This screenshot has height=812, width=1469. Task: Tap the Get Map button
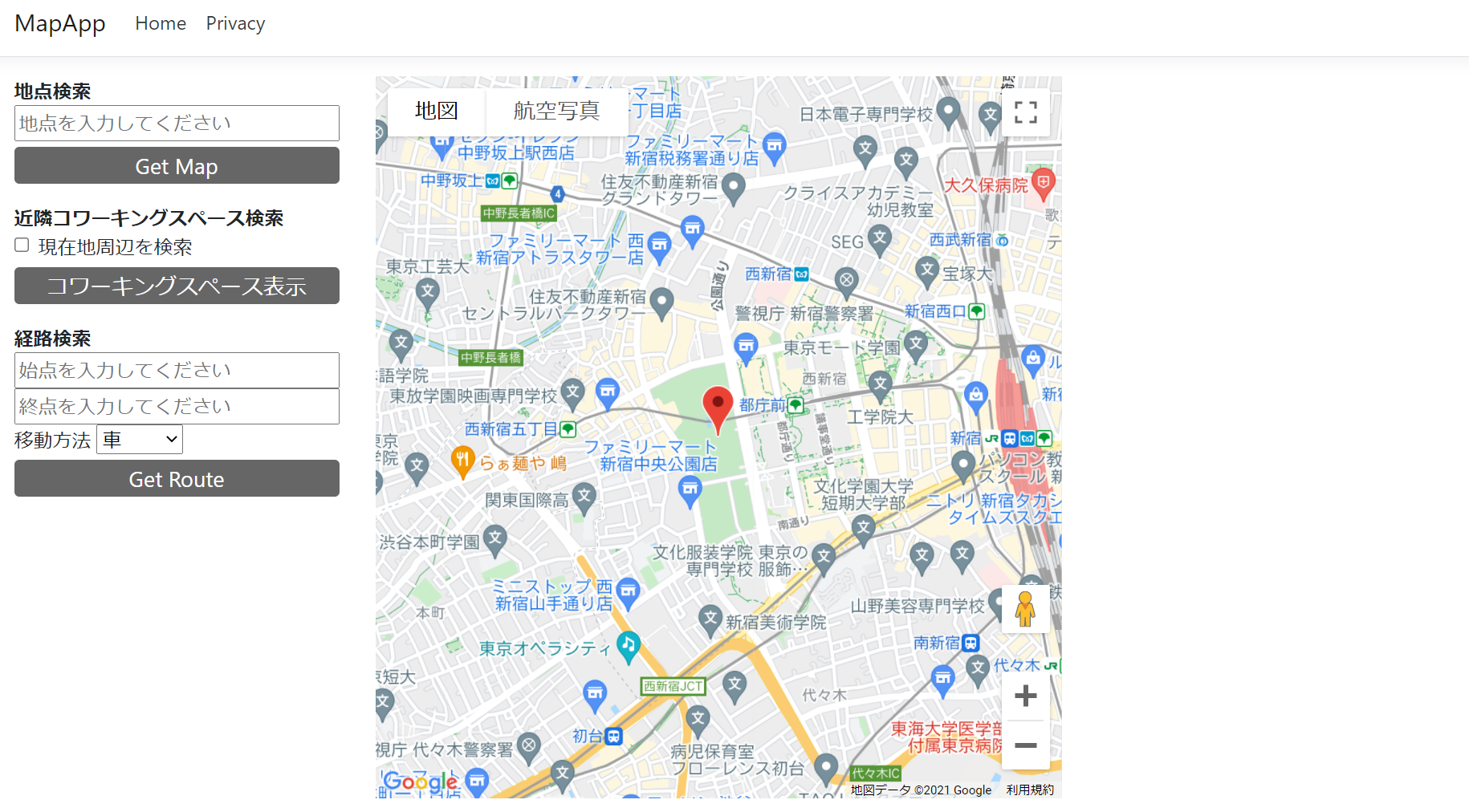click(177, 166)
